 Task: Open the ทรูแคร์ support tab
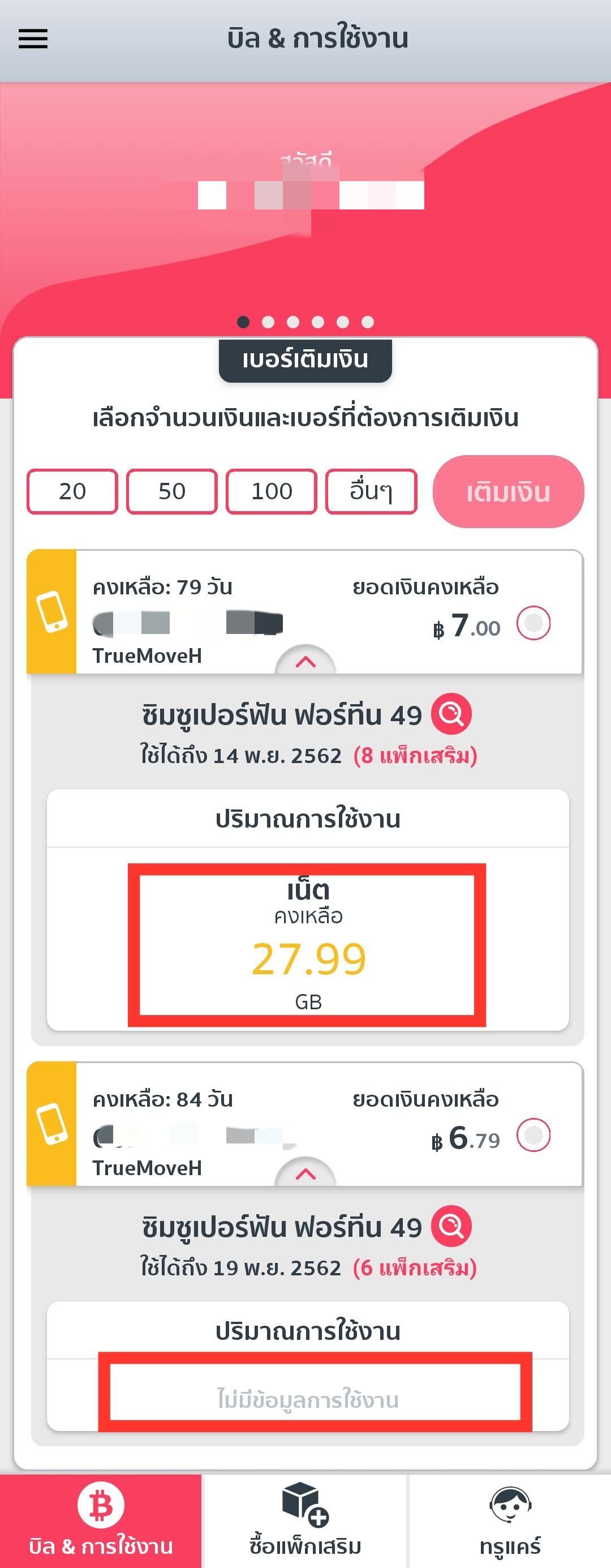click(x=510, y=1521)
